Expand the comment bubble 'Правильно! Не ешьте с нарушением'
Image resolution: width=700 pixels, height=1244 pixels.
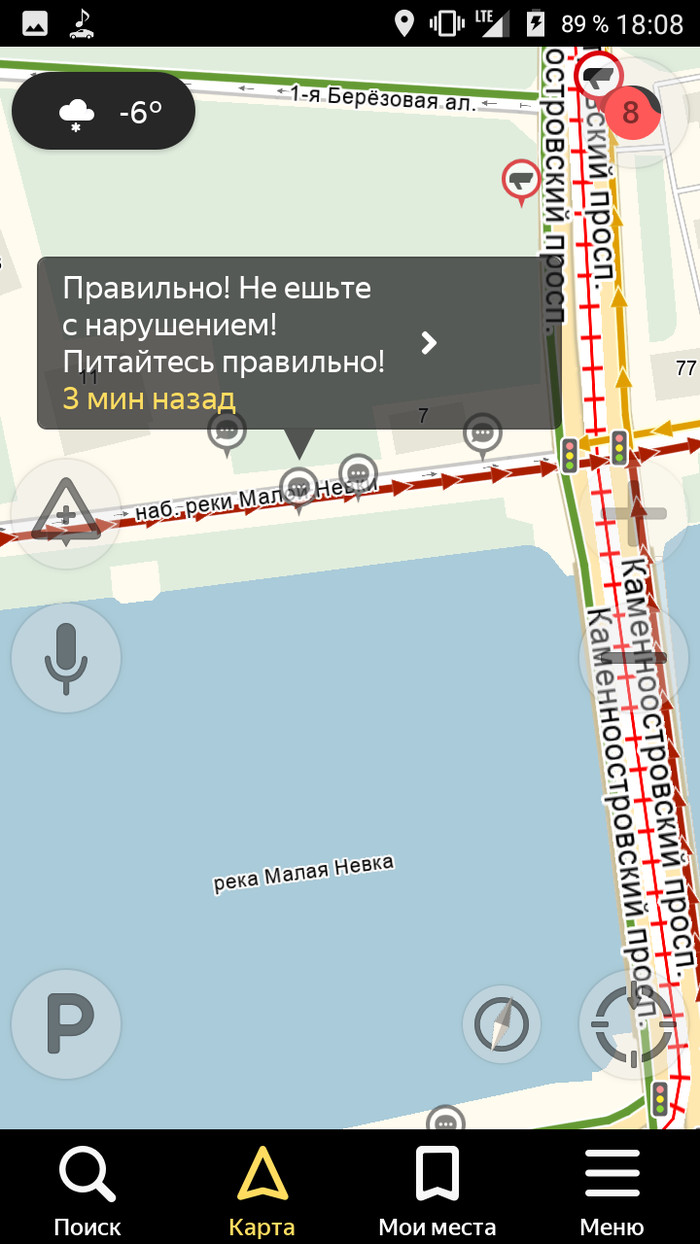pos(298,343)
